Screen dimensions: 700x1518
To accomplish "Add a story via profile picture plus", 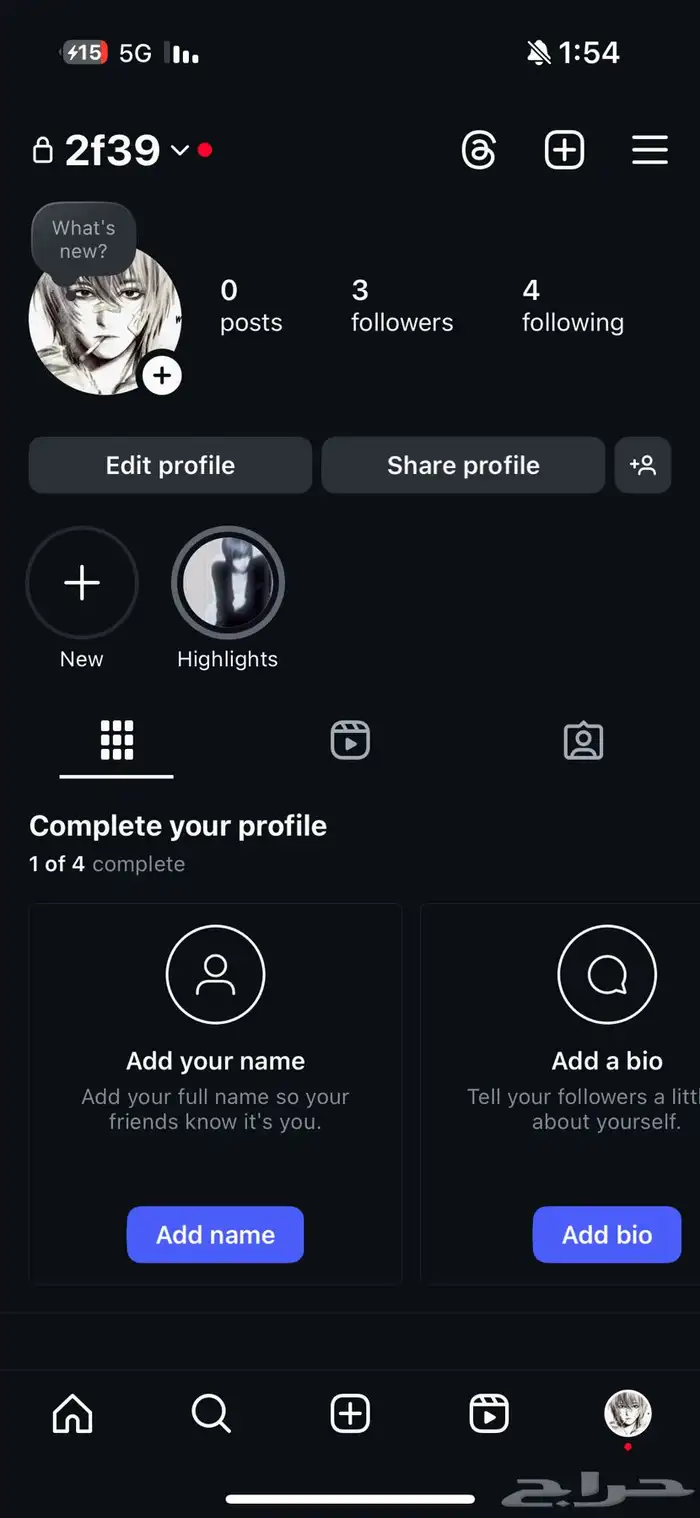I will 162,376.
